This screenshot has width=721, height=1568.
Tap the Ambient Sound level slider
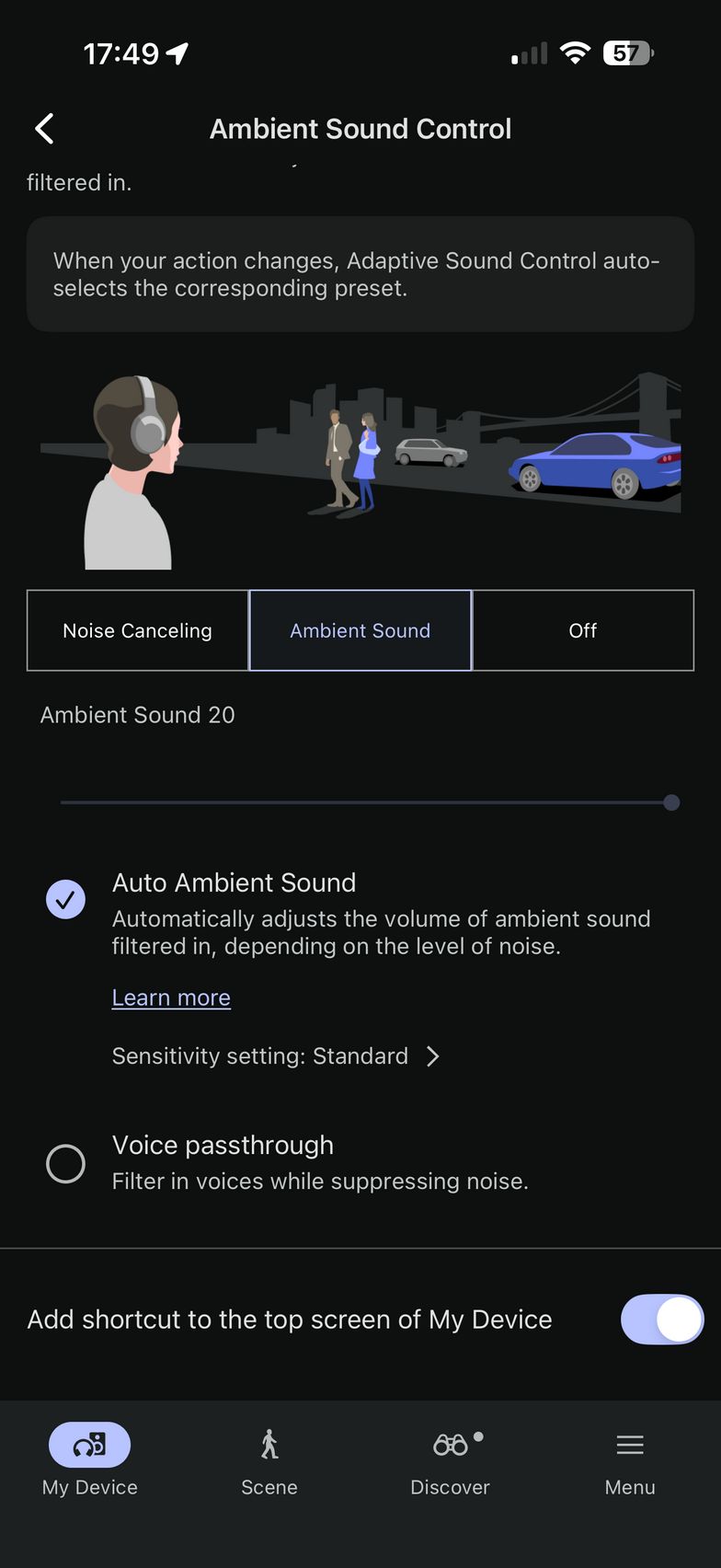(x=368, y=802)
